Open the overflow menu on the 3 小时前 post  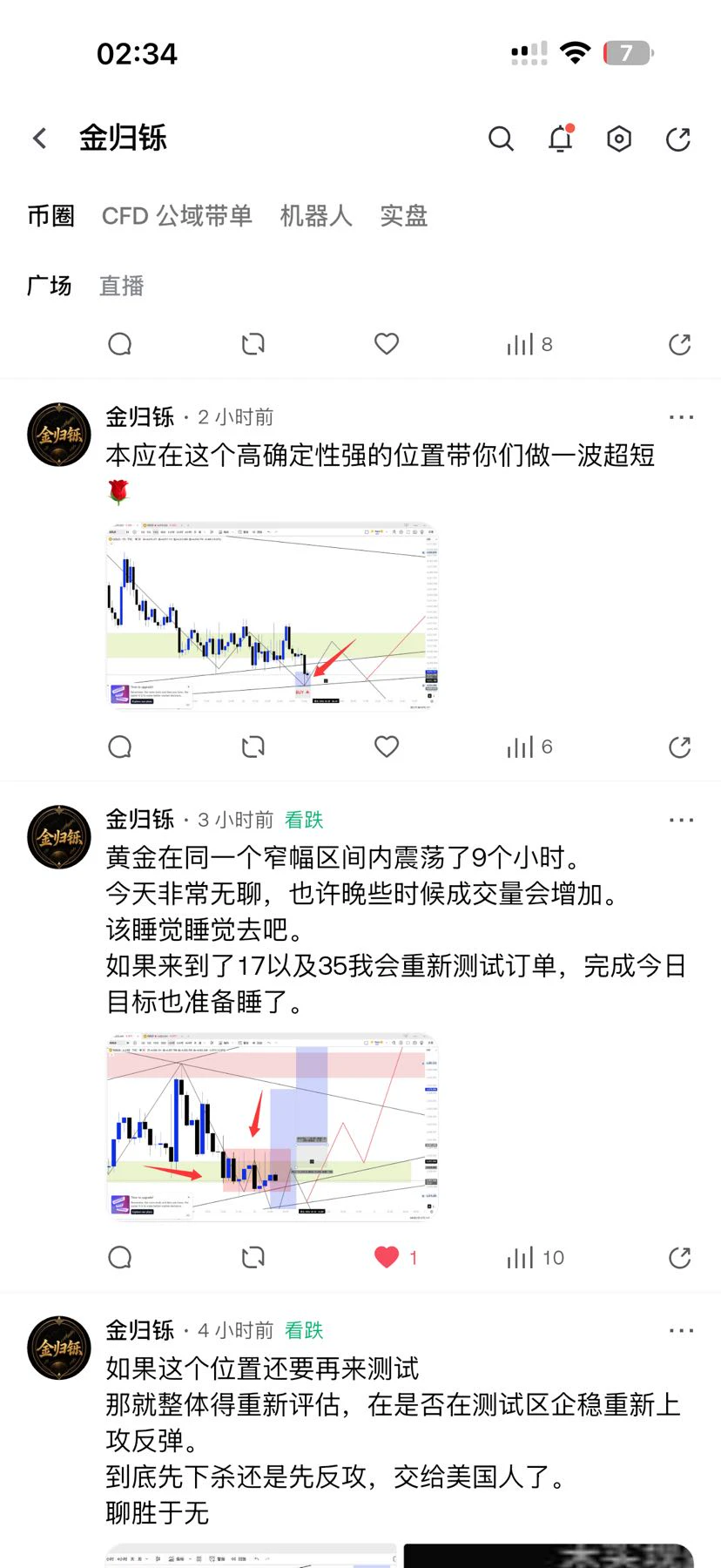[x=682, y=820]
